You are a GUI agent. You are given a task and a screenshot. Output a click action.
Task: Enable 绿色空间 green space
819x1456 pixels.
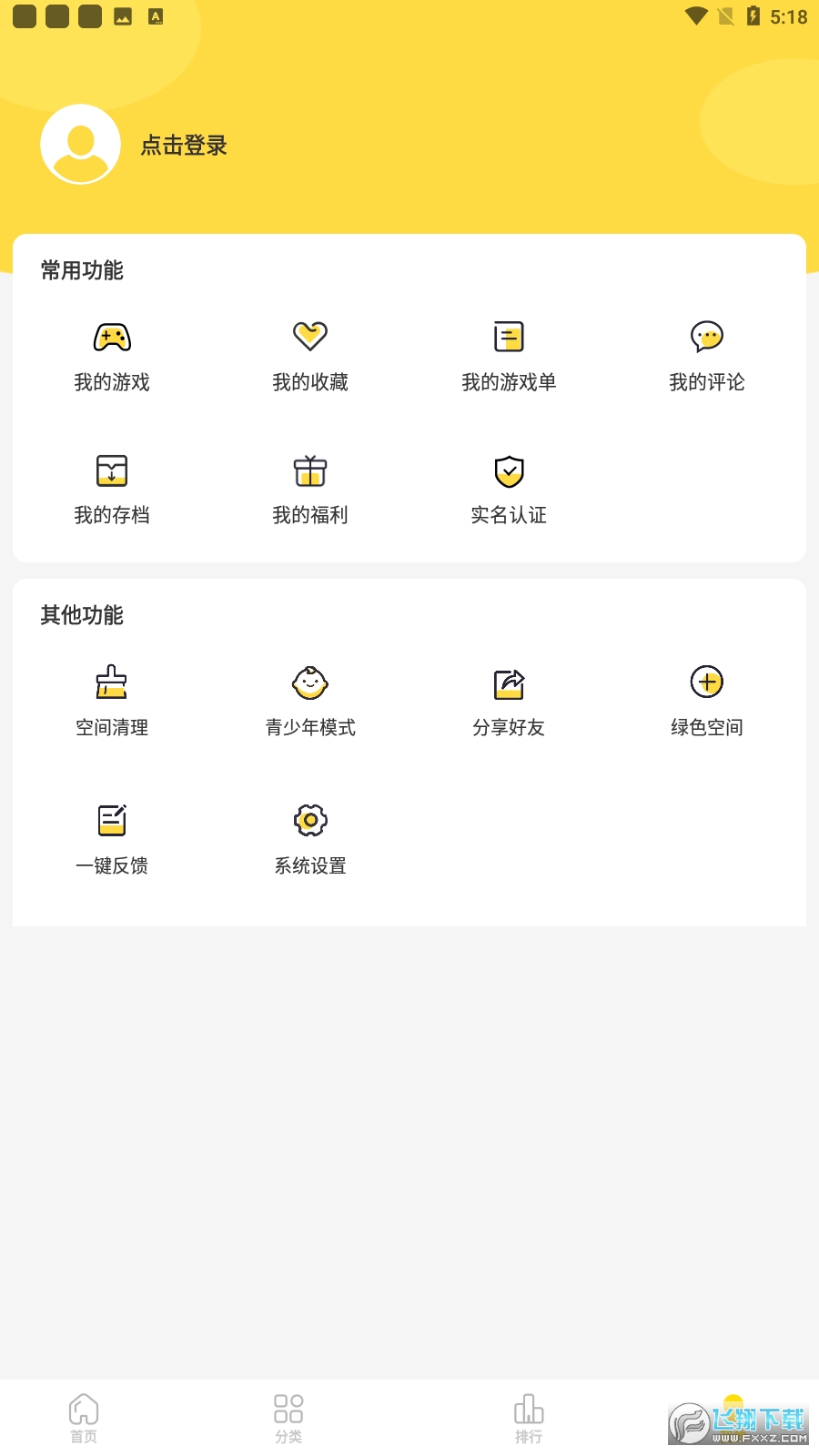707,701
